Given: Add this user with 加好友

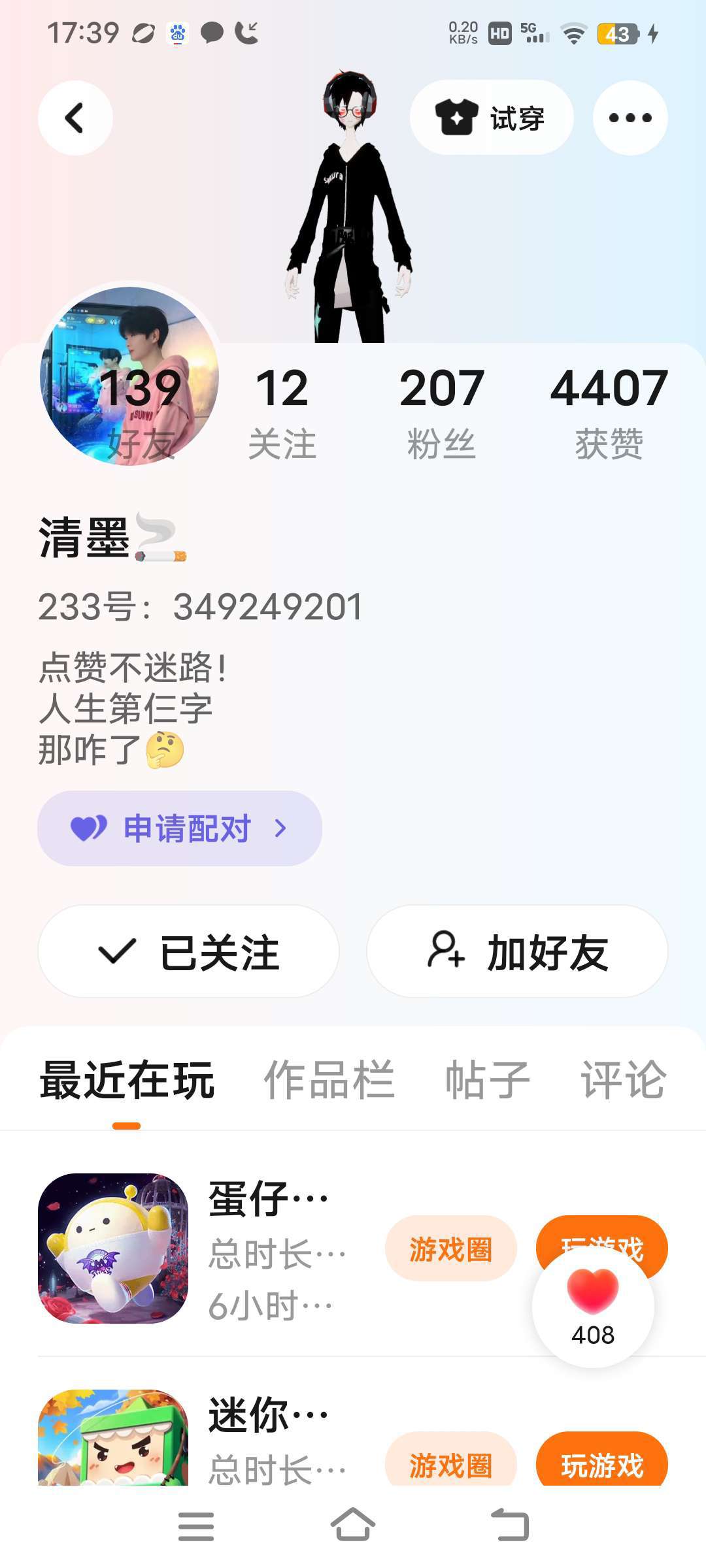Looking at the screenshot, I should tap(517, 951).
